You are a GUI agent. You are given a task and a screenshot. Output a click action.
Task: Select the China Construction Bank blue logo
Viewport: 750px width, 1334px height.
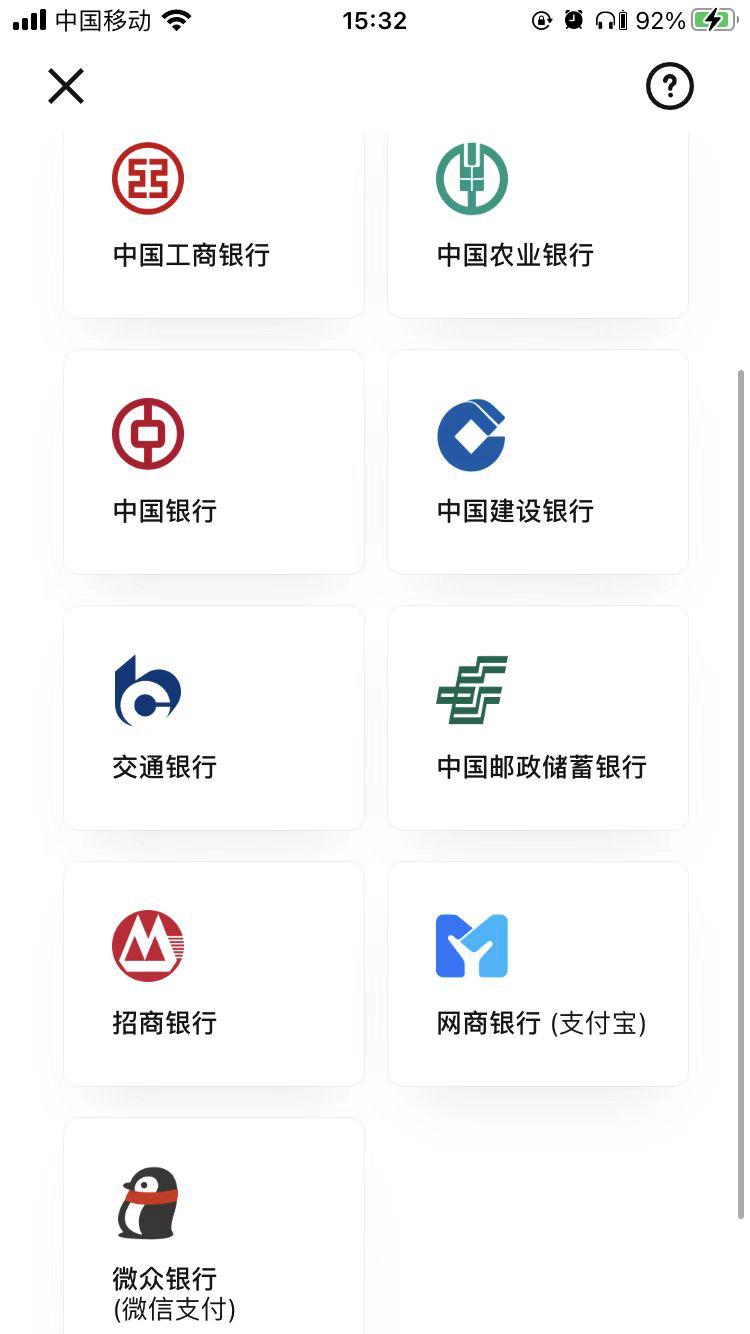[x=472, y=433]
